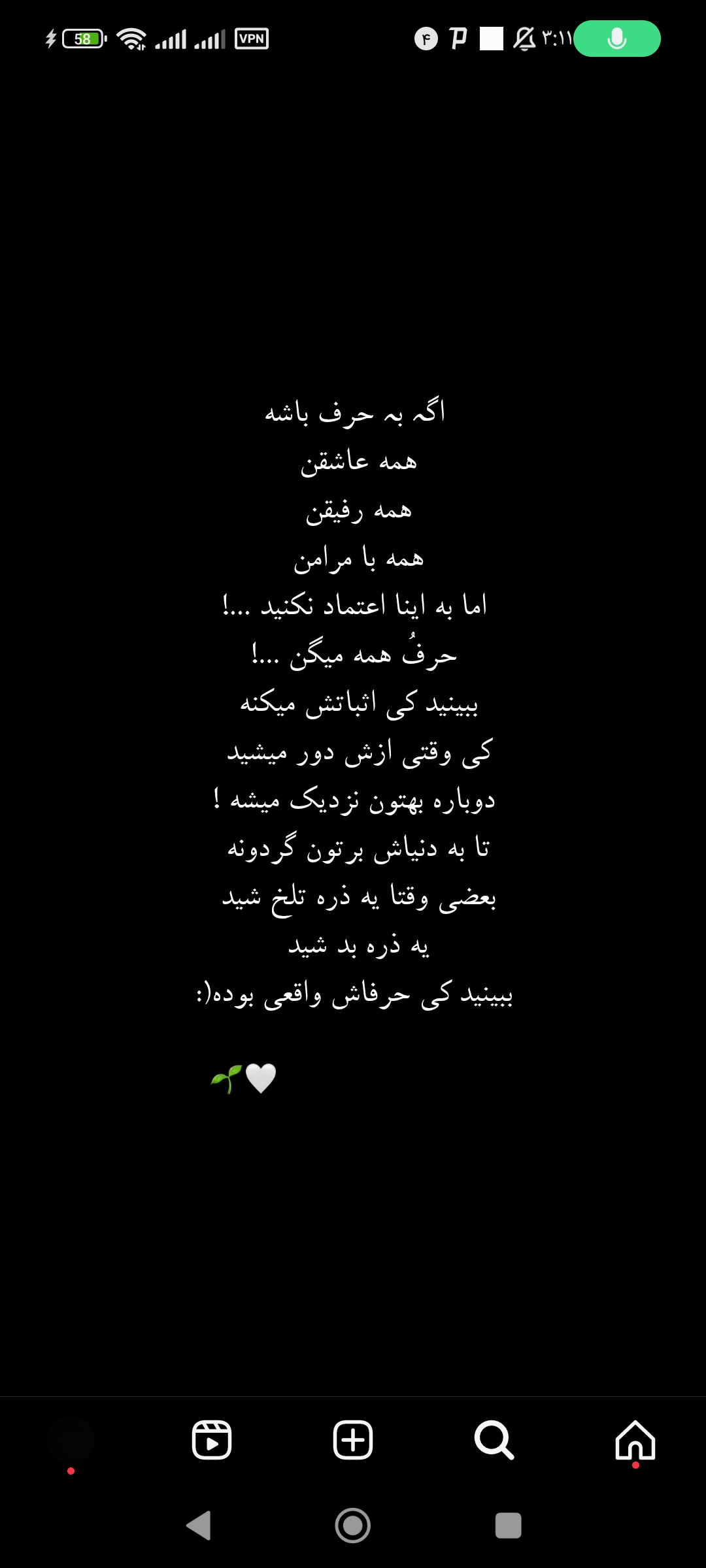This screenshot has width=706, height=1568.
Task: Tap the system back button
Action: coord(199,1526)
